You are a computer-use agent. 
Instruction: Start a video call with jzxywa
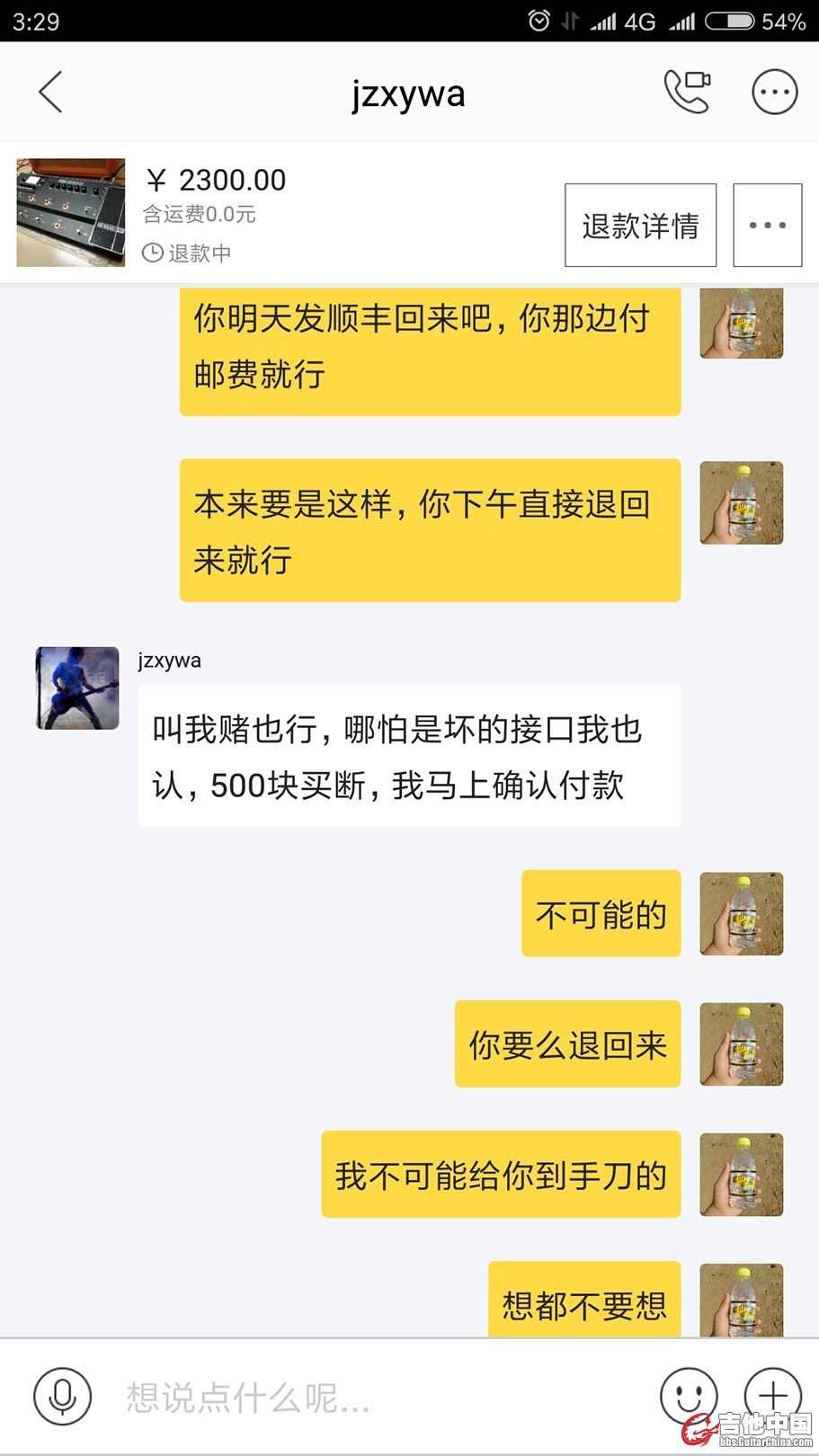687,92
